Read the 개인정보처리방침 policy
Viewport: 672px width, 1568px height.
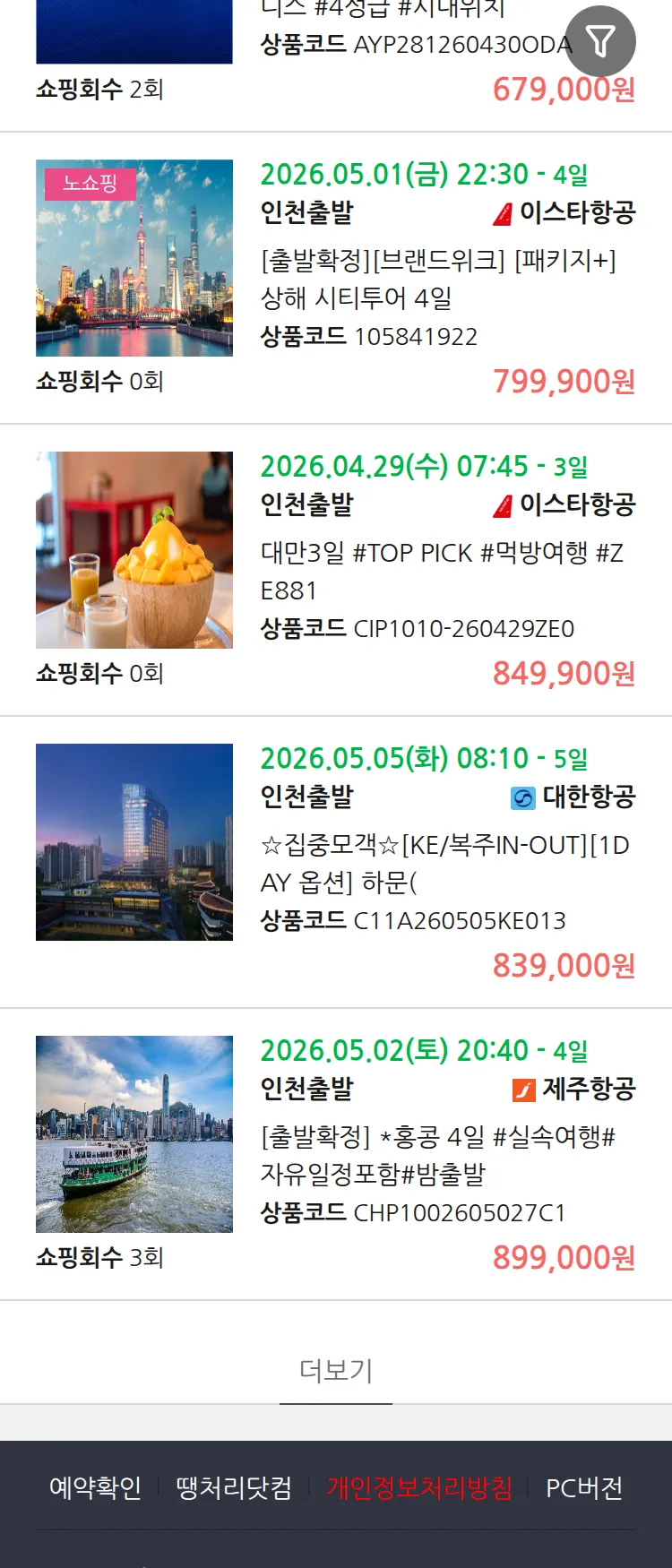419,1488
